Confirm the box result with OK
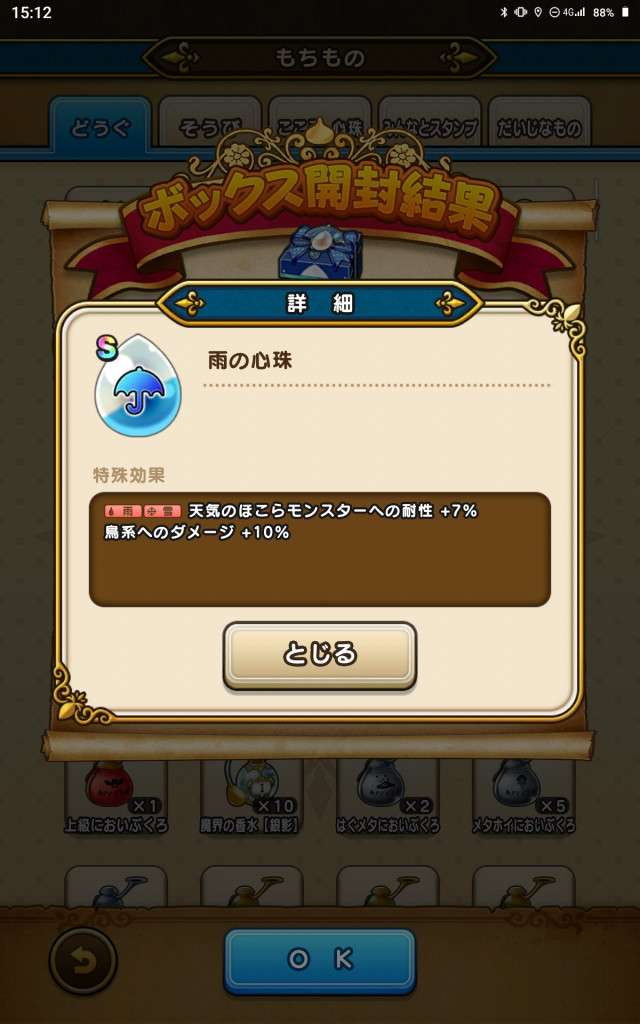This screenshot has width=640, height=1024. click(319, 960)
